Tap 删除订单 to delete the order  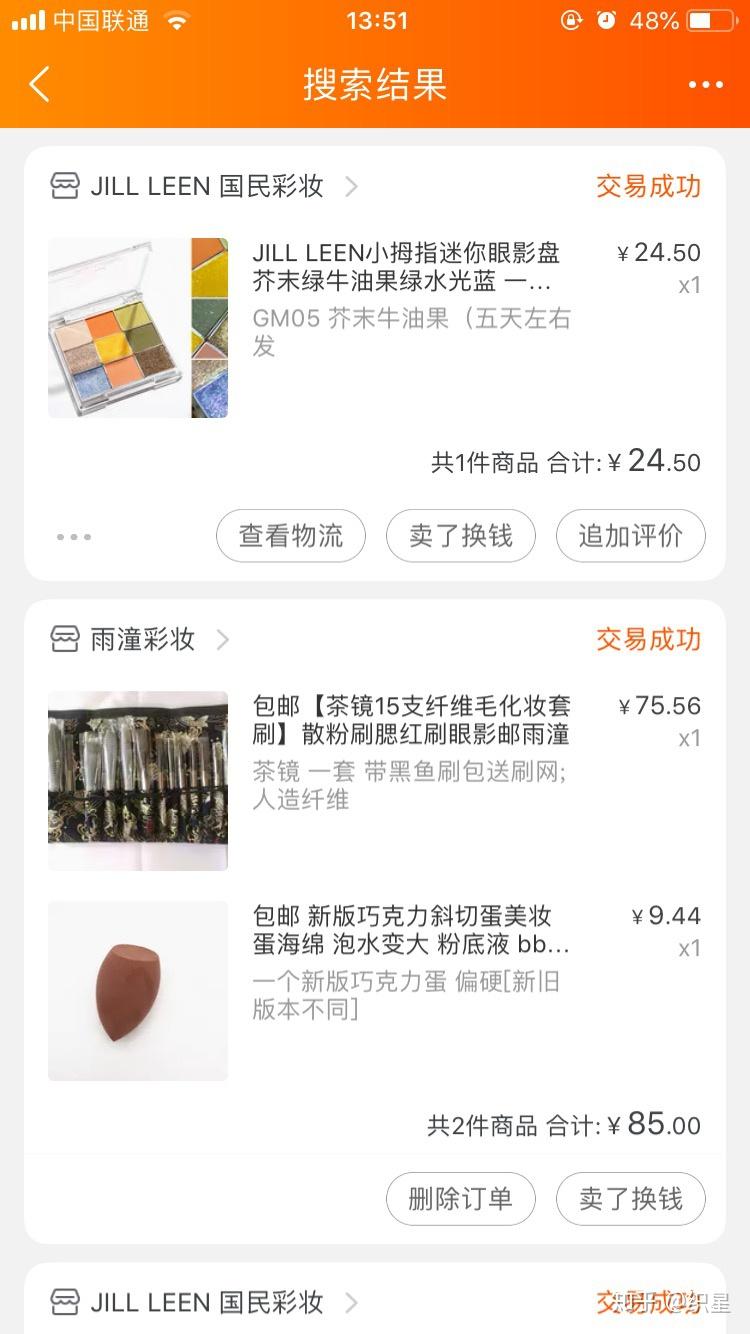(x=461, y=1198)
